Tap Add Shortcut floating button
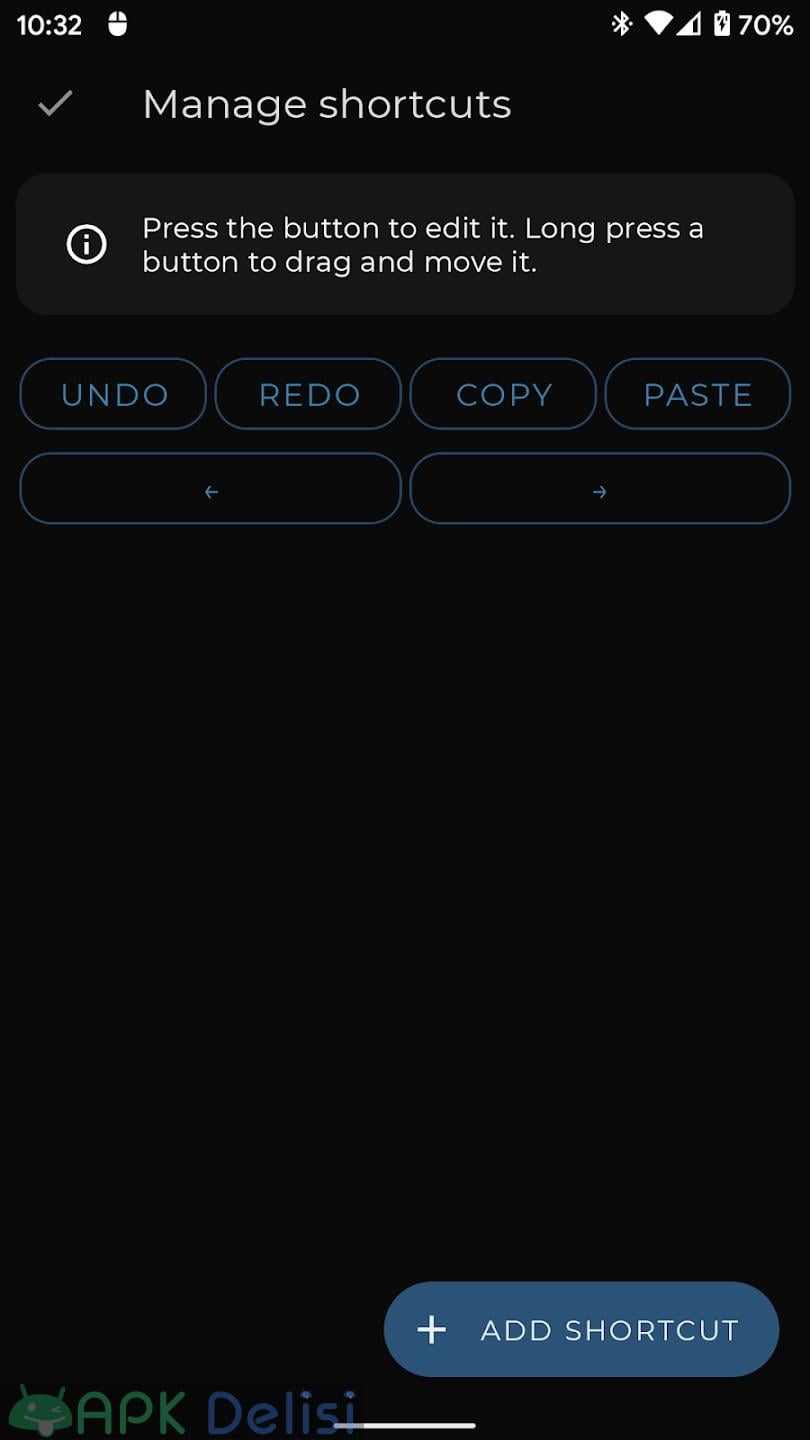Viewport: 810px width, 1440px height. coord(581,1329)
